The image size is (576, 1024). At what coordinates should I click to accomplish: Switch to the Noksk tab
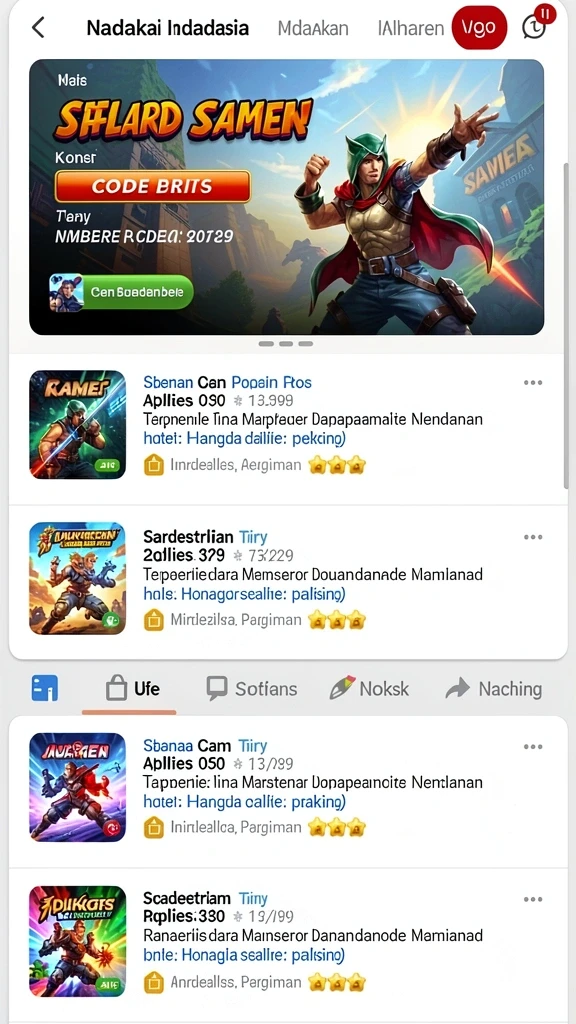370,689
